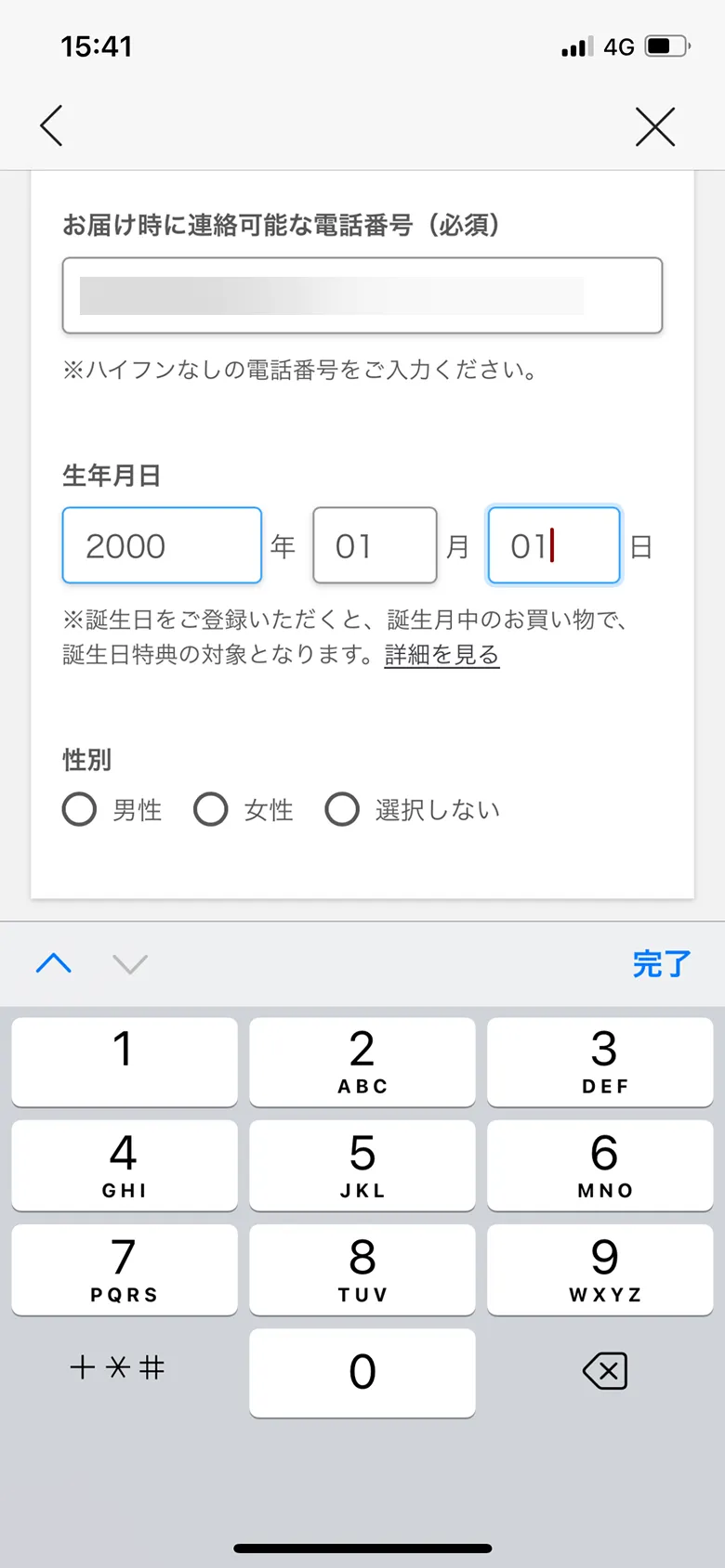Close the form with the X icon
Image resolution: width=725 pixels, height=1568 pixels.
[x=655, y=126]
